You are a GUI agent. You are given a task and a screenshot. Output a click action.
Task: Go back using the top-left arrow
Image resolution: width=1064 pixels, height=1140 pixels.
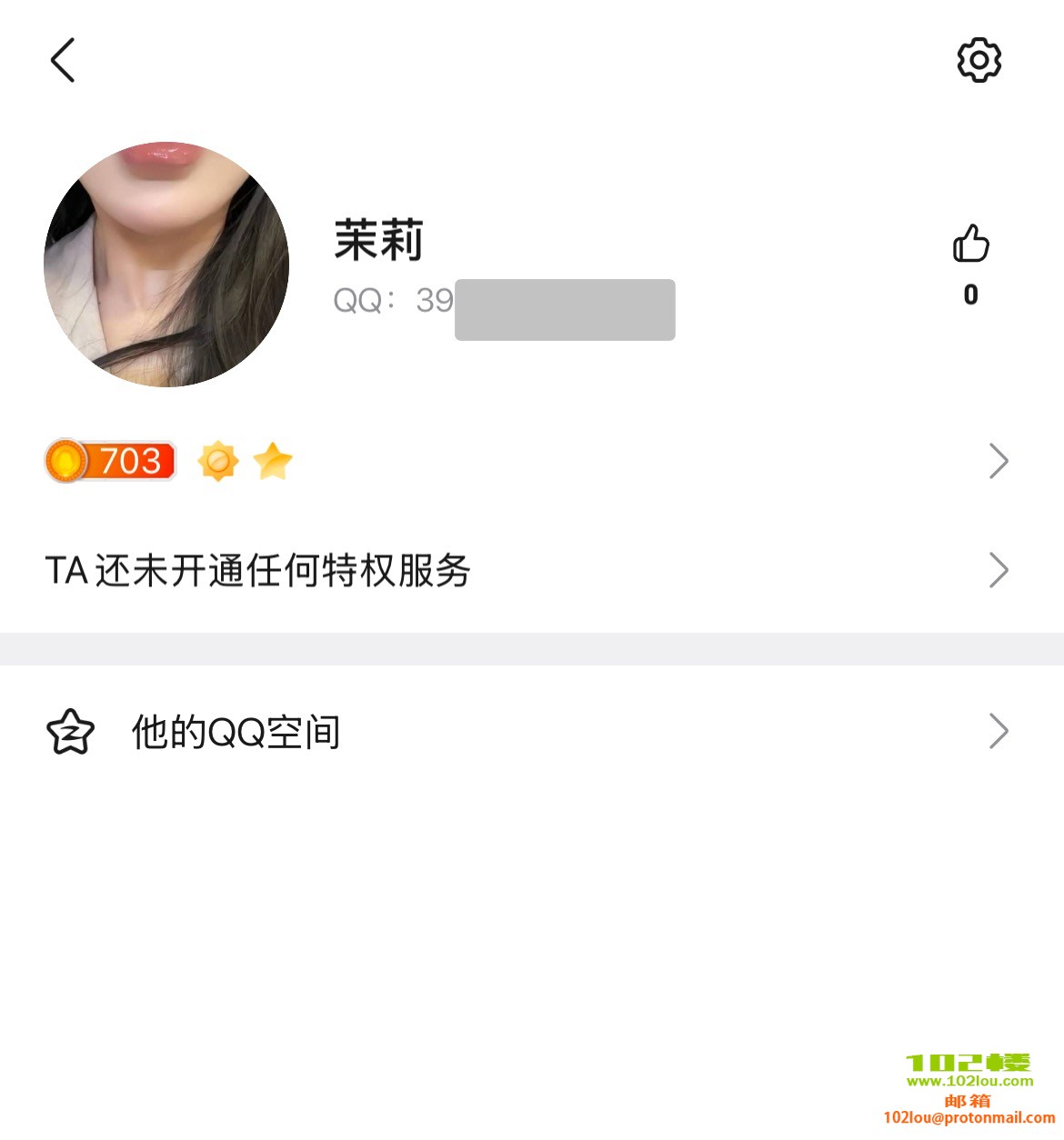tap(63, 61)
